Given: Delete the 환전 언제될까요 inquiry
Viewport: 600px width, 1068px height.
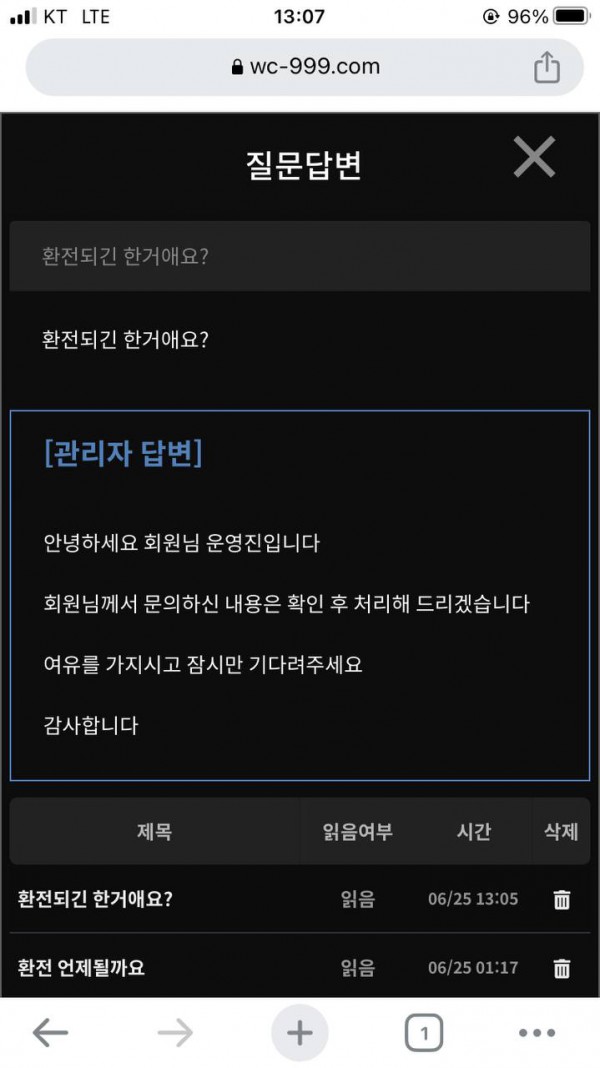Looking at the screenshot, I should click(562, 968).
